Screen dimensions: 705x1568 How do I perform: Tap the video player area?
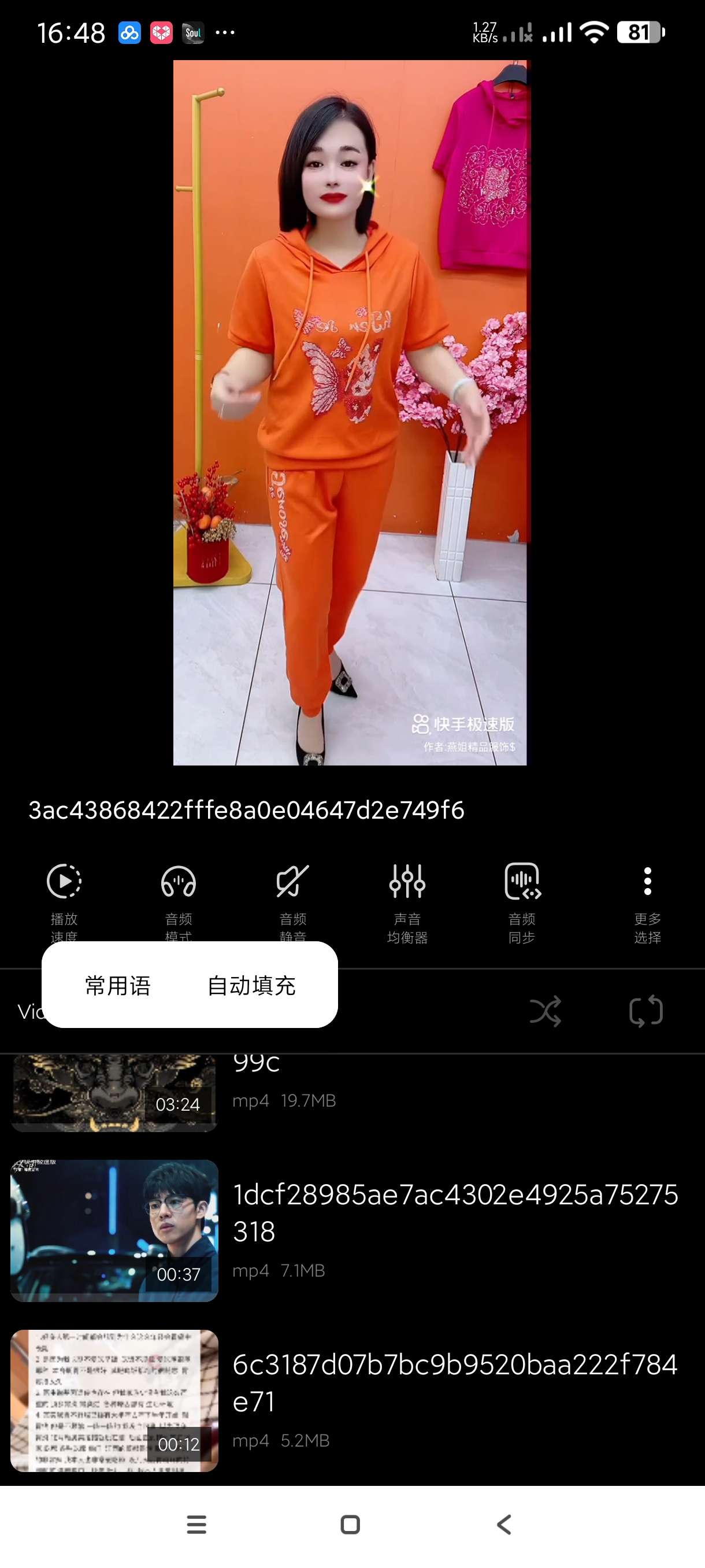pyautogui.click(x=350, y=412)
